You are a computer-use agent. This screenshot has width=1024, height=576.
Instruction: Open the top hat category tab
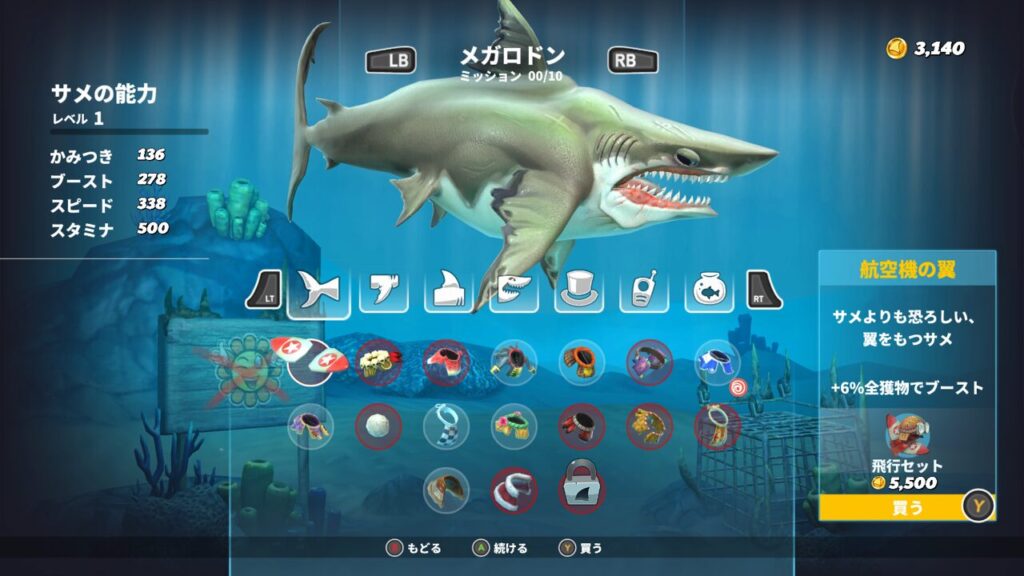(x=579, y=291)
